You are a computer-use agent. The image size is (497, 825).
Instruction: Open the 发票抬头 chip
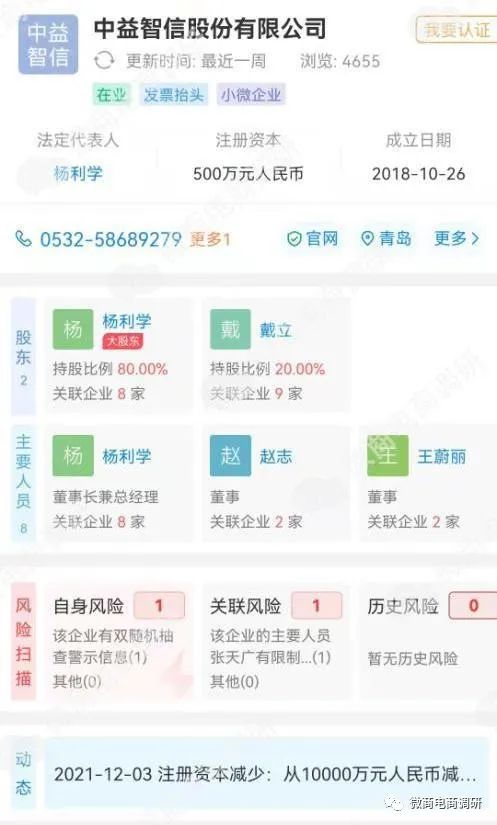pos(174,95)
